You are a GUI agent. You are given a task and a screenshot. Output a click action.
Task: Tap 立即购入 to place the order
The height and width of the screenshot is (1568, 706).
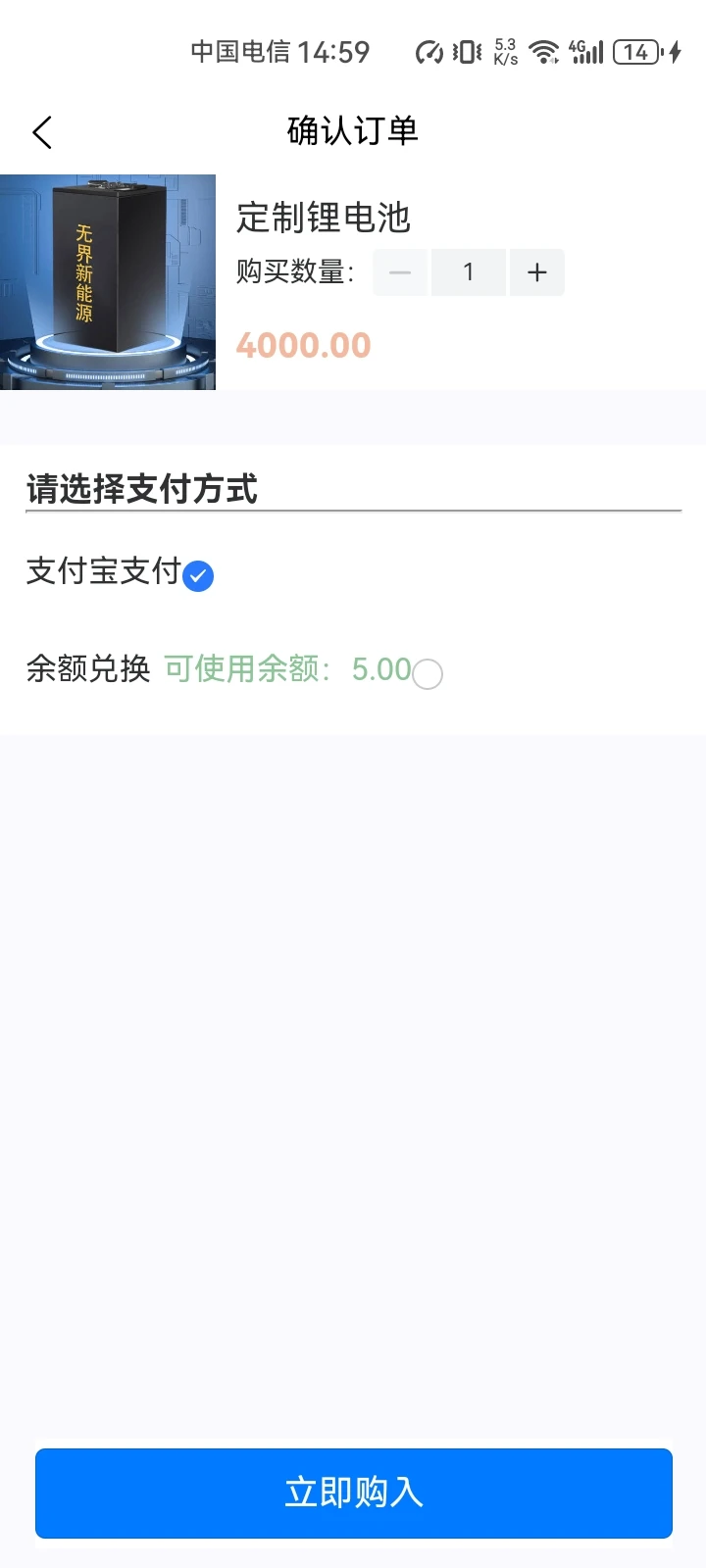click(353, 1493)
